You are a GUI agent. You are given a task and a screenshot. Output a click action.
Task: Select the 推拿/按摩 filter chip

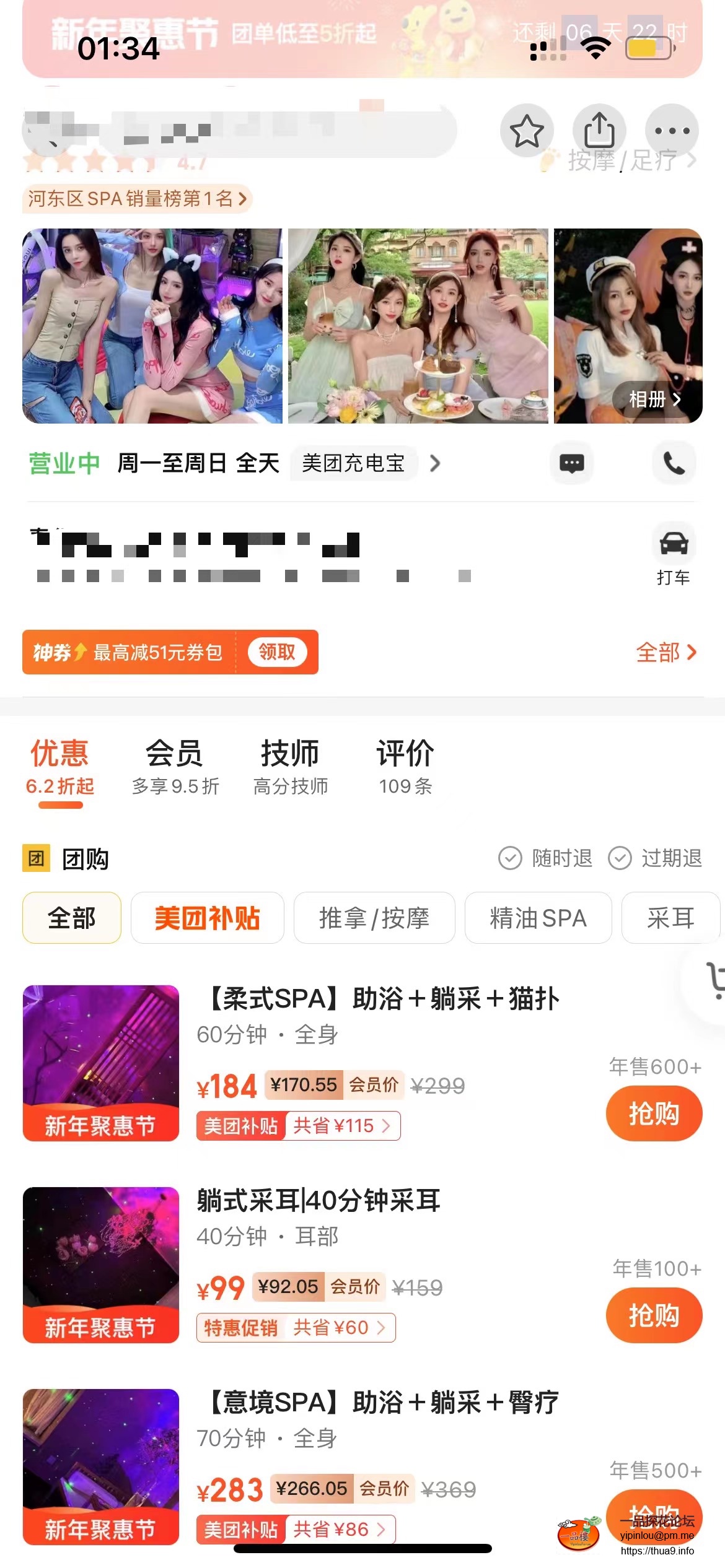(x=374, y=918)
